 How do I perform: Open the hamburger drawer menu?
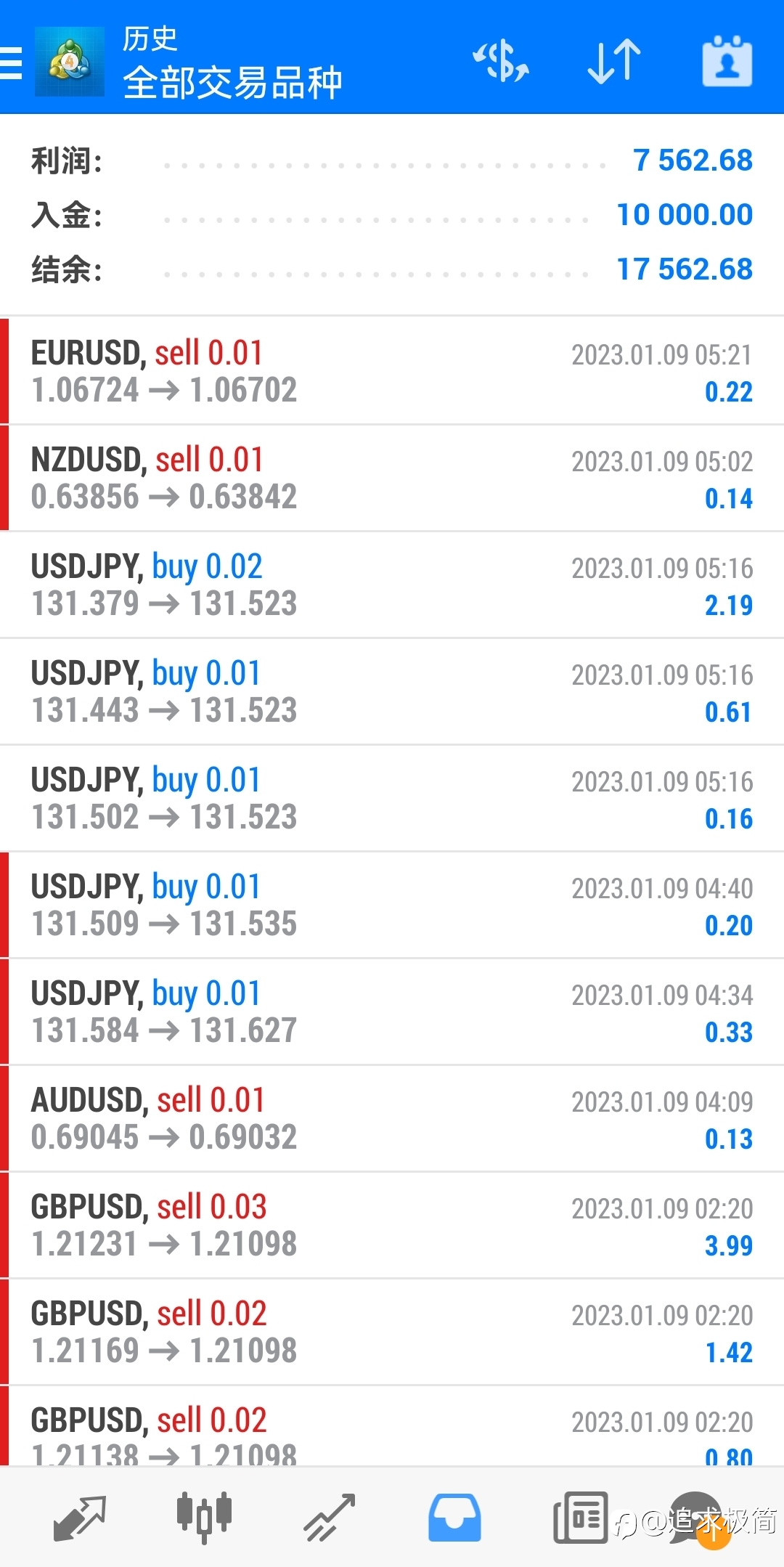click(x=12, y=62)
